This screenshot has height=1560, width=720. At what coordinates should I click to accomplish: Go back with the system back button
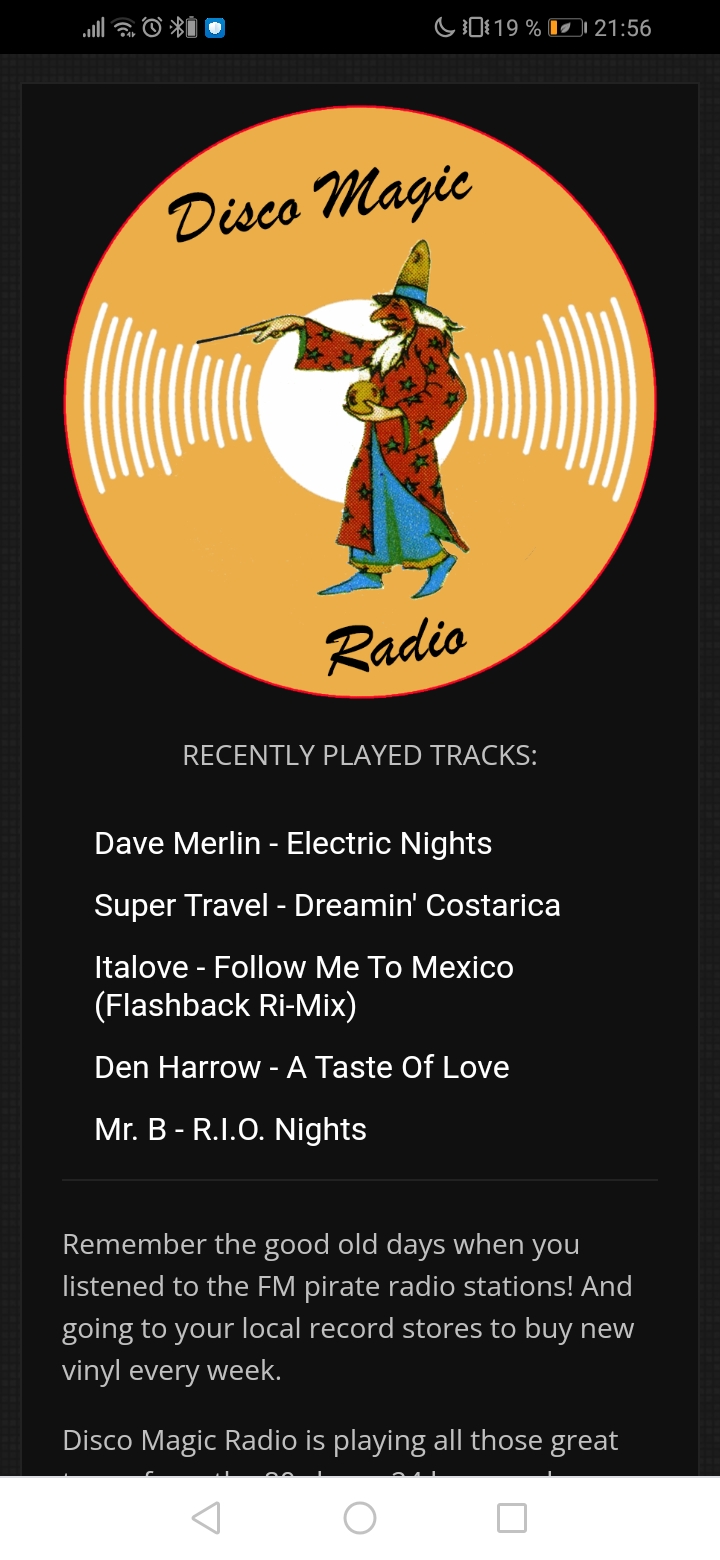pos(206,1518)
